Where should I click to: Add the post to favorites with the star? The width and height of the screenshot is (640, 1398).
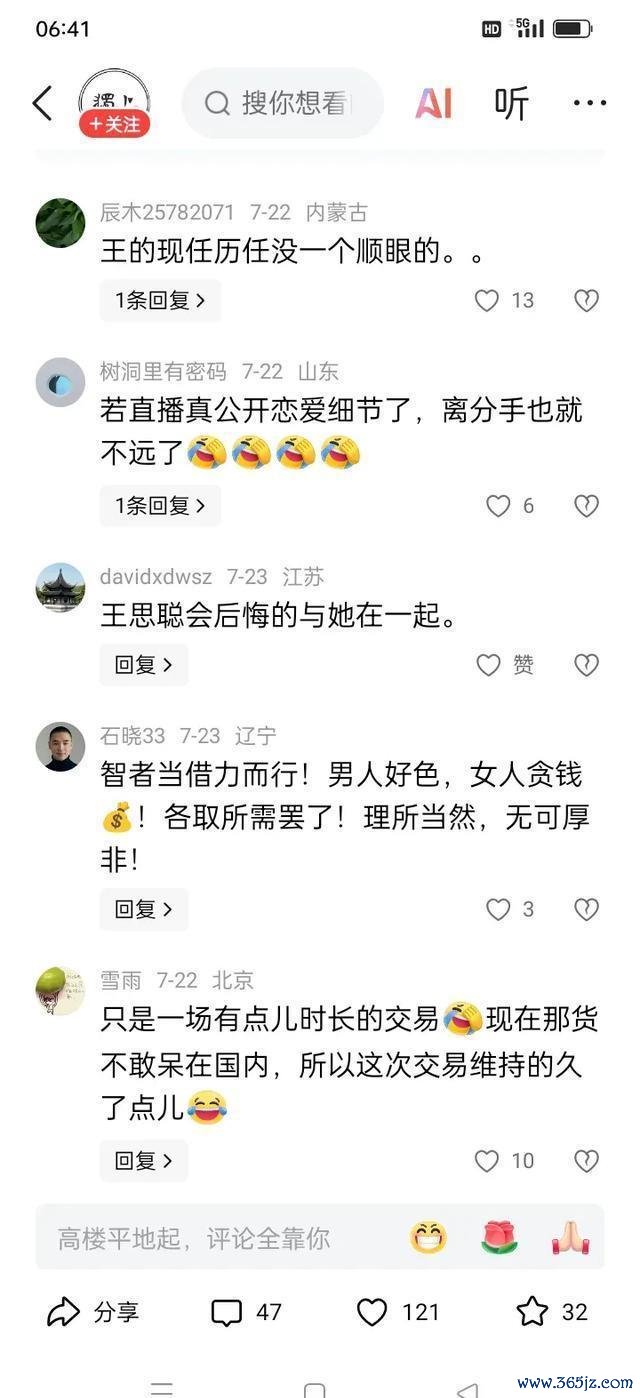pyautogui.click(x=532, y=1312)
